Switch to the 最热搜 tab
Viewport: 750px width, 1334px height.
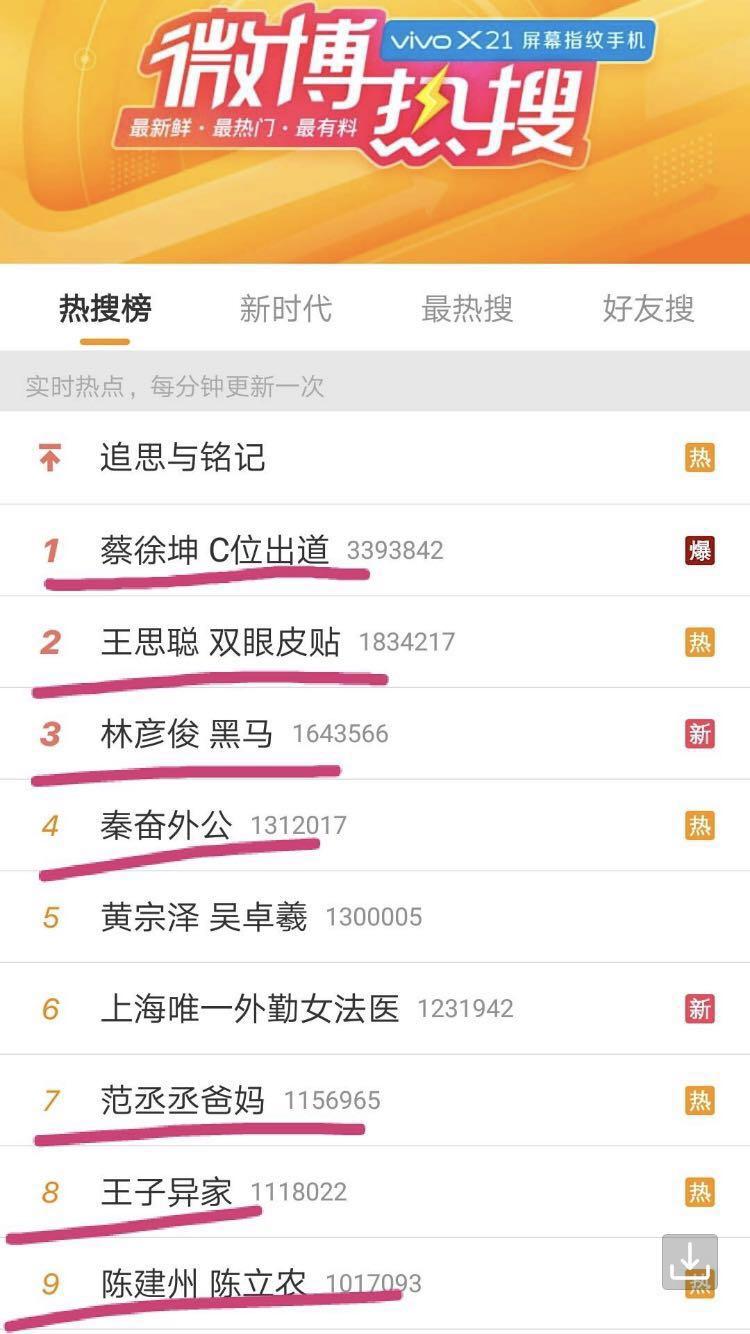click(467, 309)
